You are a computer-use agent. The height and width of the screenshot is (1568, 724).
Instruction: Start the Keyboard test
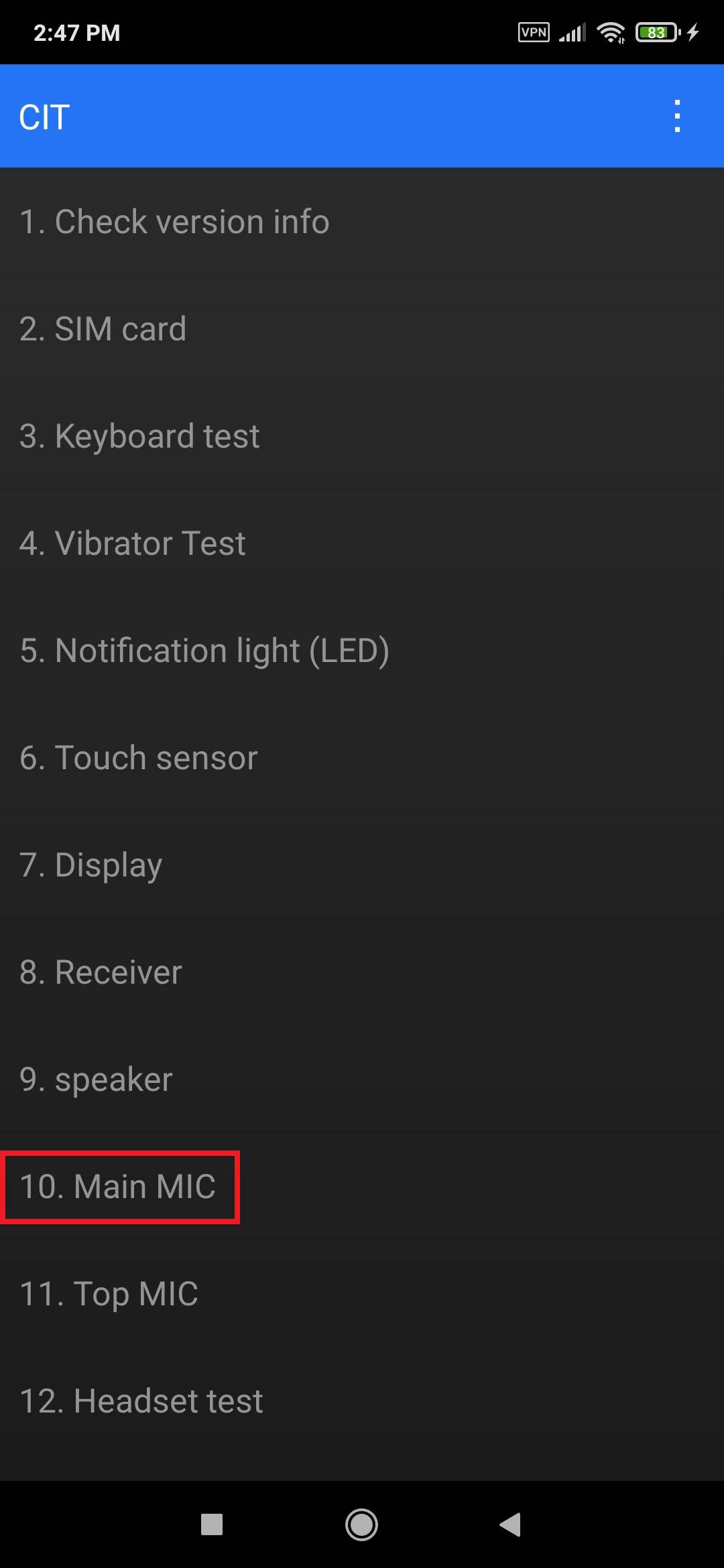(x=139, y=436)
